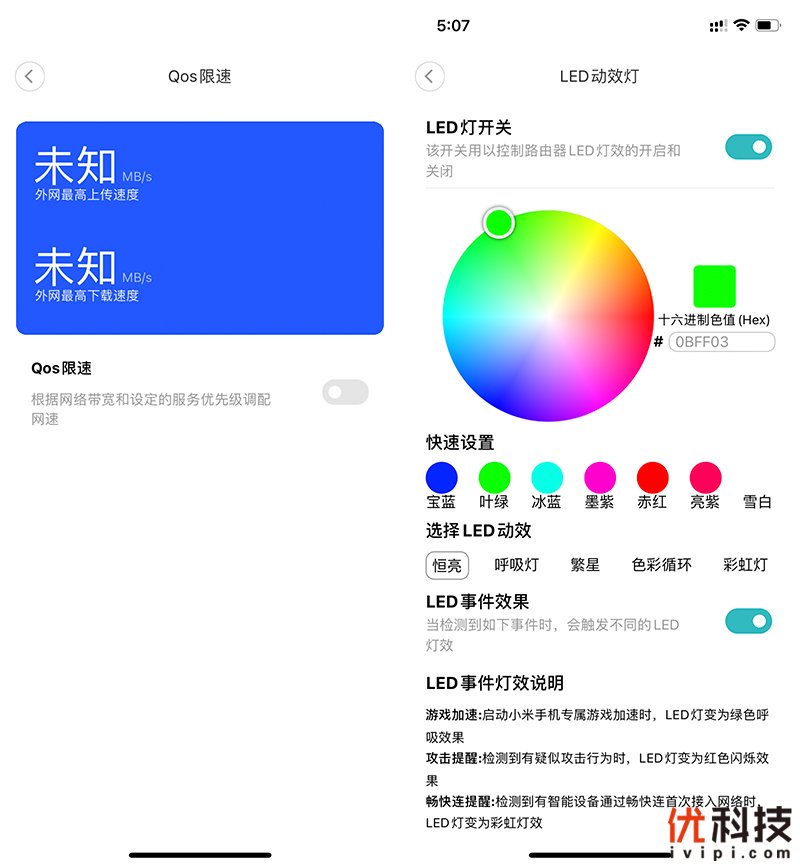Image resolution: width=800 pixels, height=866 pixels.
Task: Disable the LED事件效果 switch
Action: pos(748,621)
